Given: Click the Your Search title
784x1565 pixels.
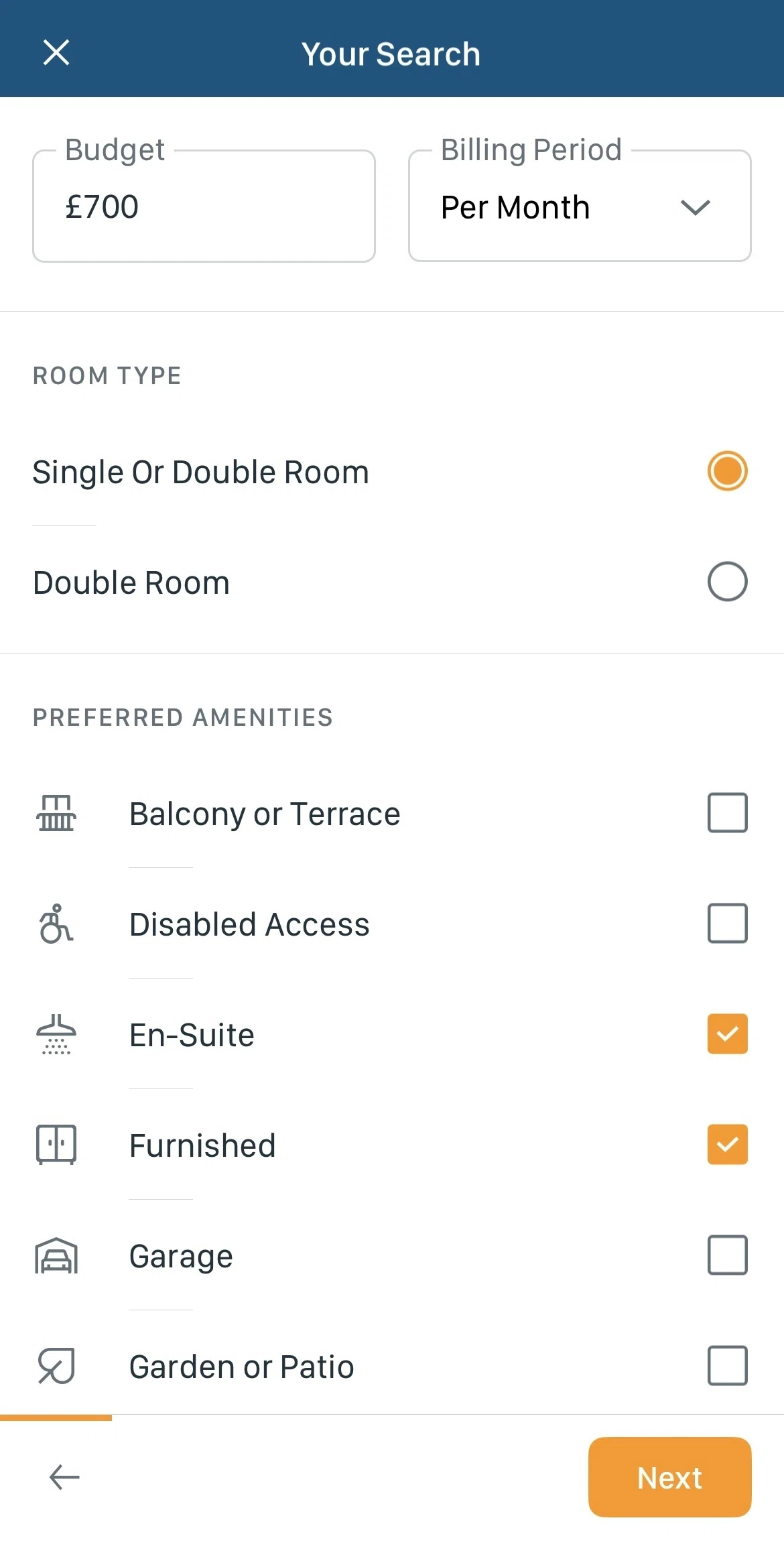Looking at the screenshot, I should point(391,53).
